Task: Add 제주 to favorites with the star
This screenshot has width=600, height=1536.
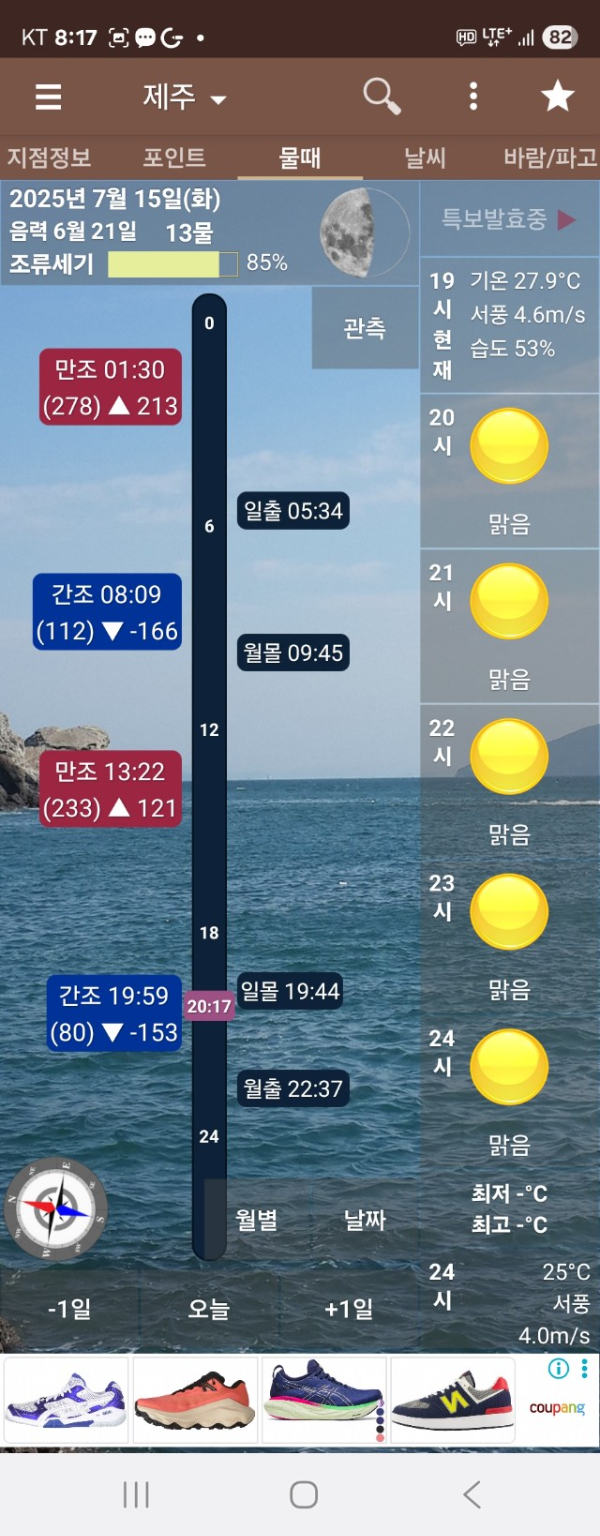Action: click(x=557, y=97)
